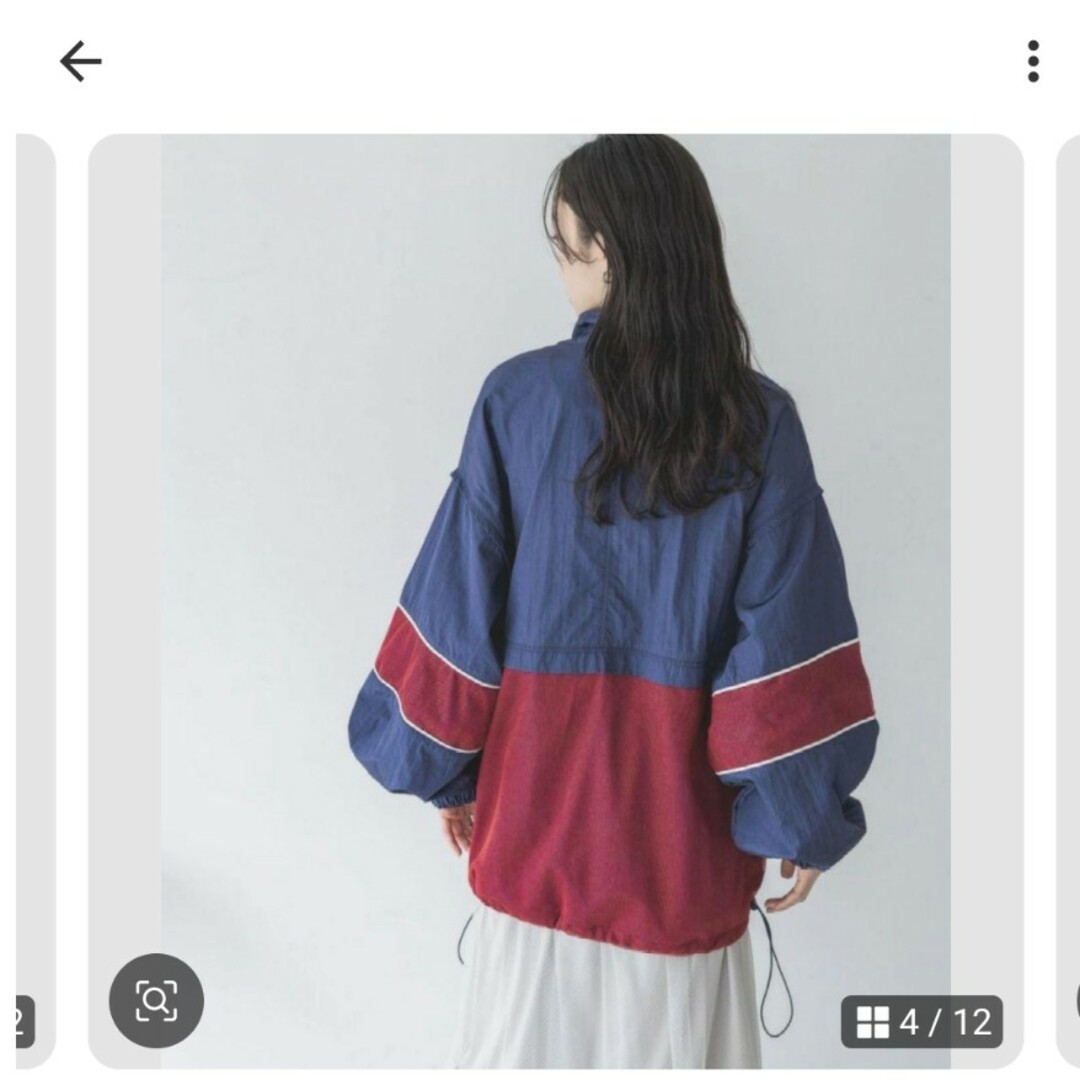Open the 4 / 12 photo grid view
Image resolution: width=1080 pixels, height=1080 pixels.
pos(922,1022)
